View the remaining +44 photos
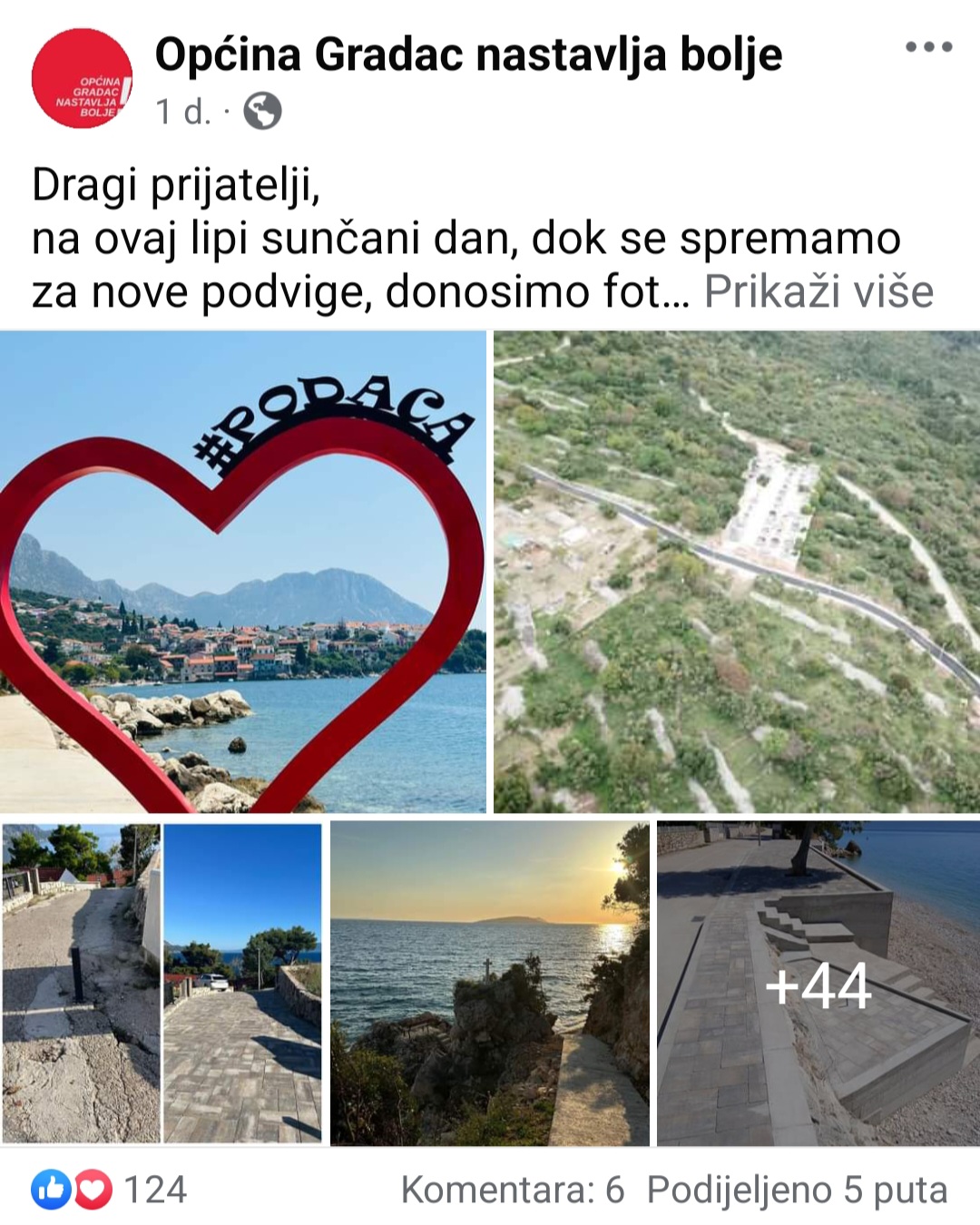Image resolution: width=980 pixels, height=1225 pixels. coord(818,985)
